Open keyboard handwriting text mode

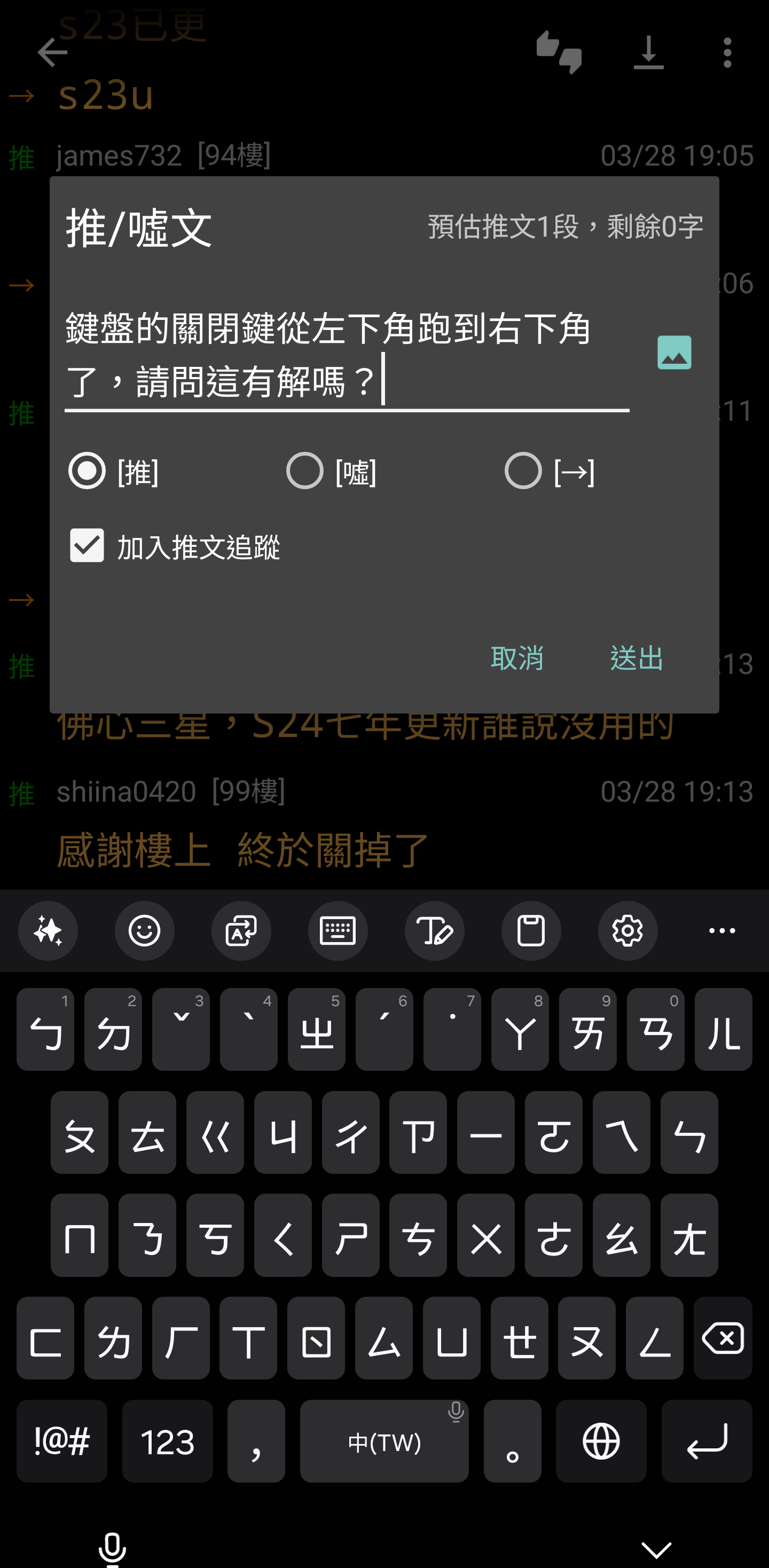[x=434, y=931]
